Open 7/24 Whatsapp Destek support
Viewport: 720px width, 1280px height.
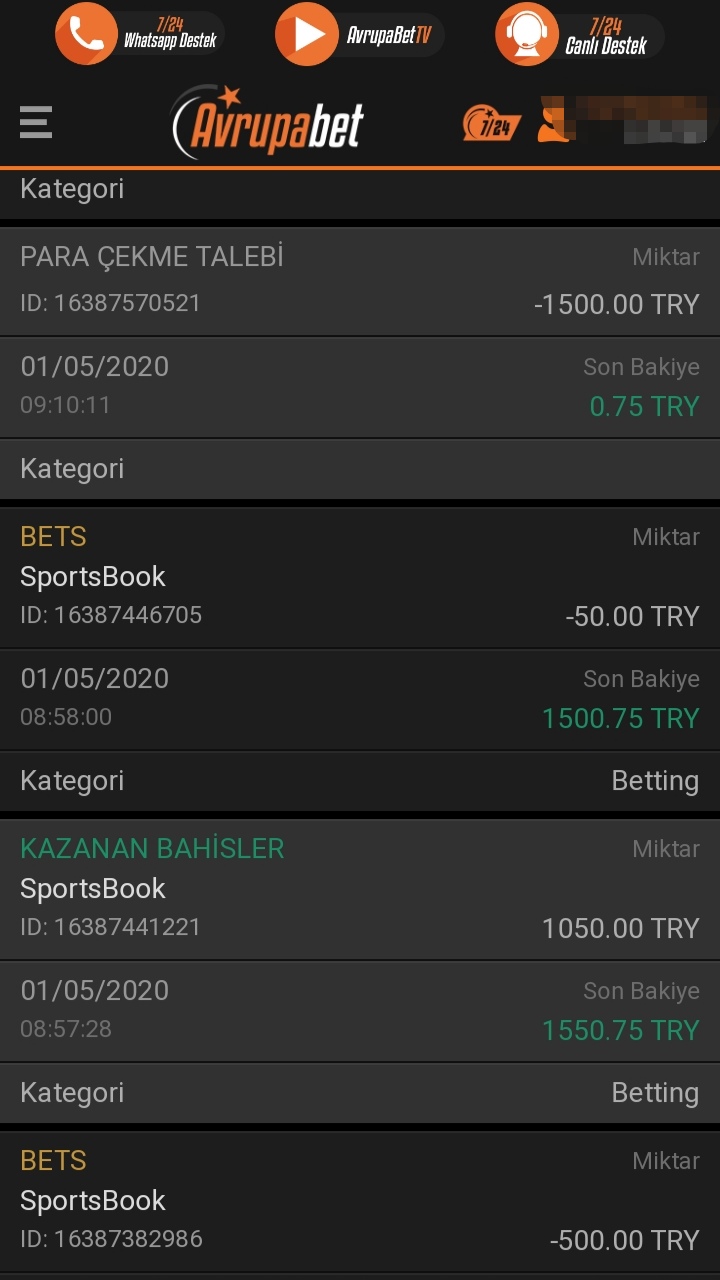(139, 34)
